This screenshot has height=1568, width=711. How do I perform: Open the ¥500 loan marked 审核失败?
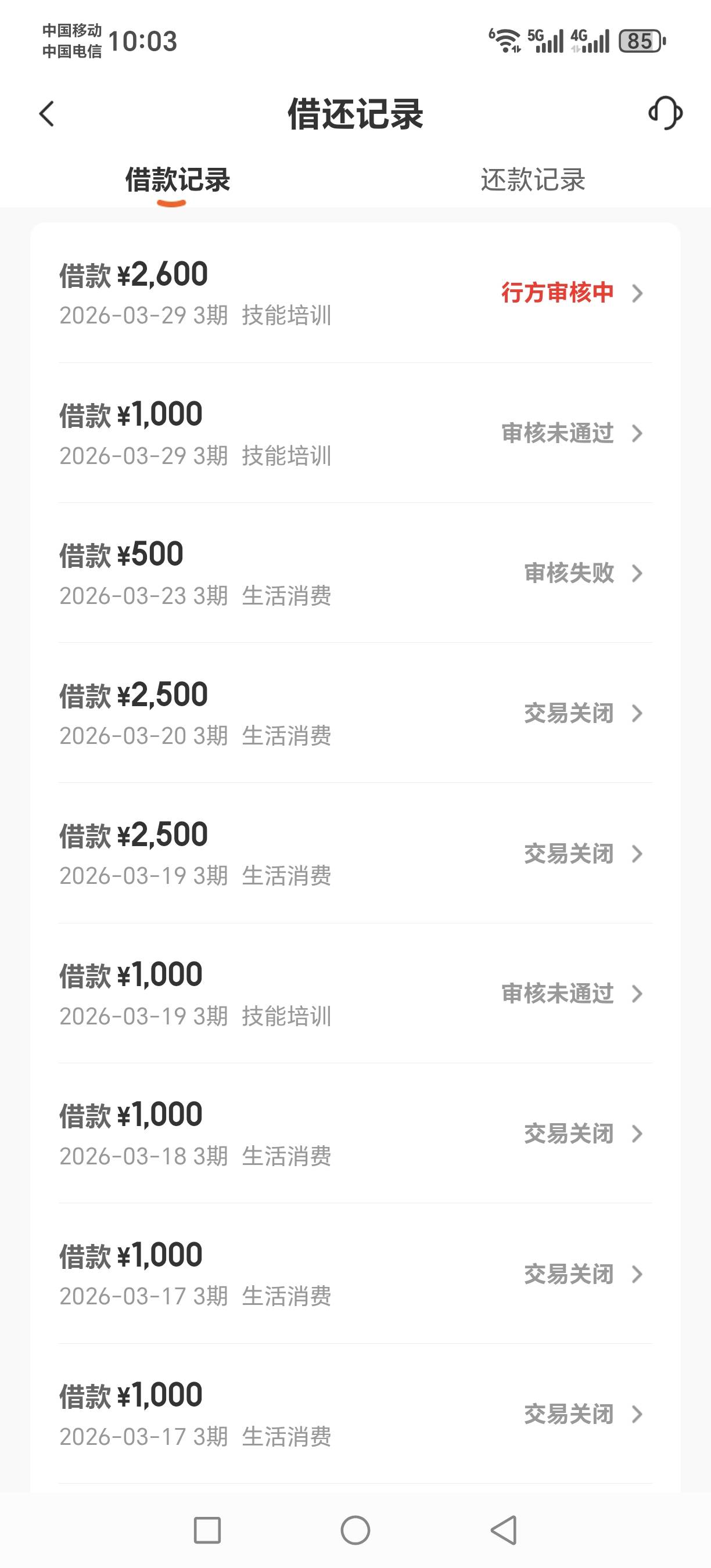tap(355, 573)
